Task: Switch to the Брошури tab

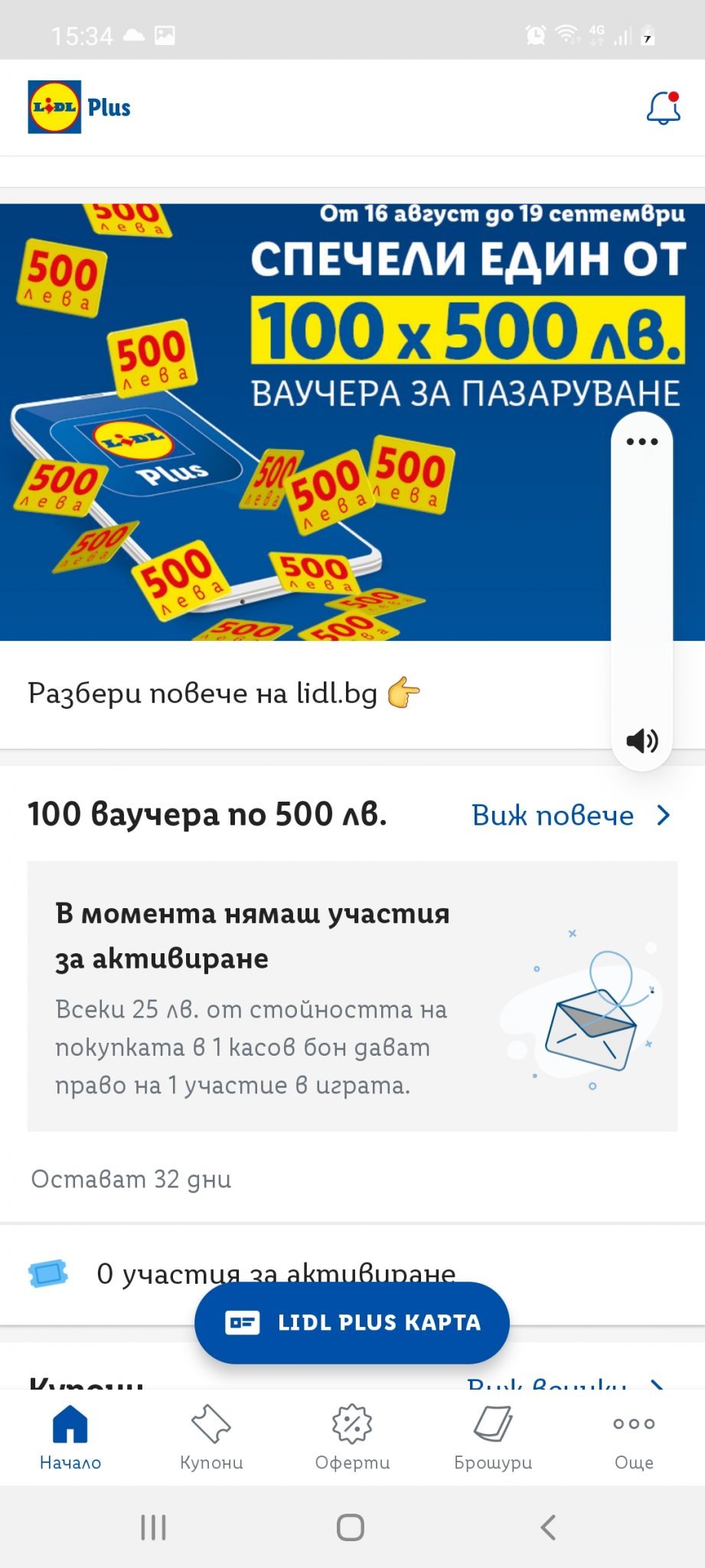Action: click(493, 1437)
